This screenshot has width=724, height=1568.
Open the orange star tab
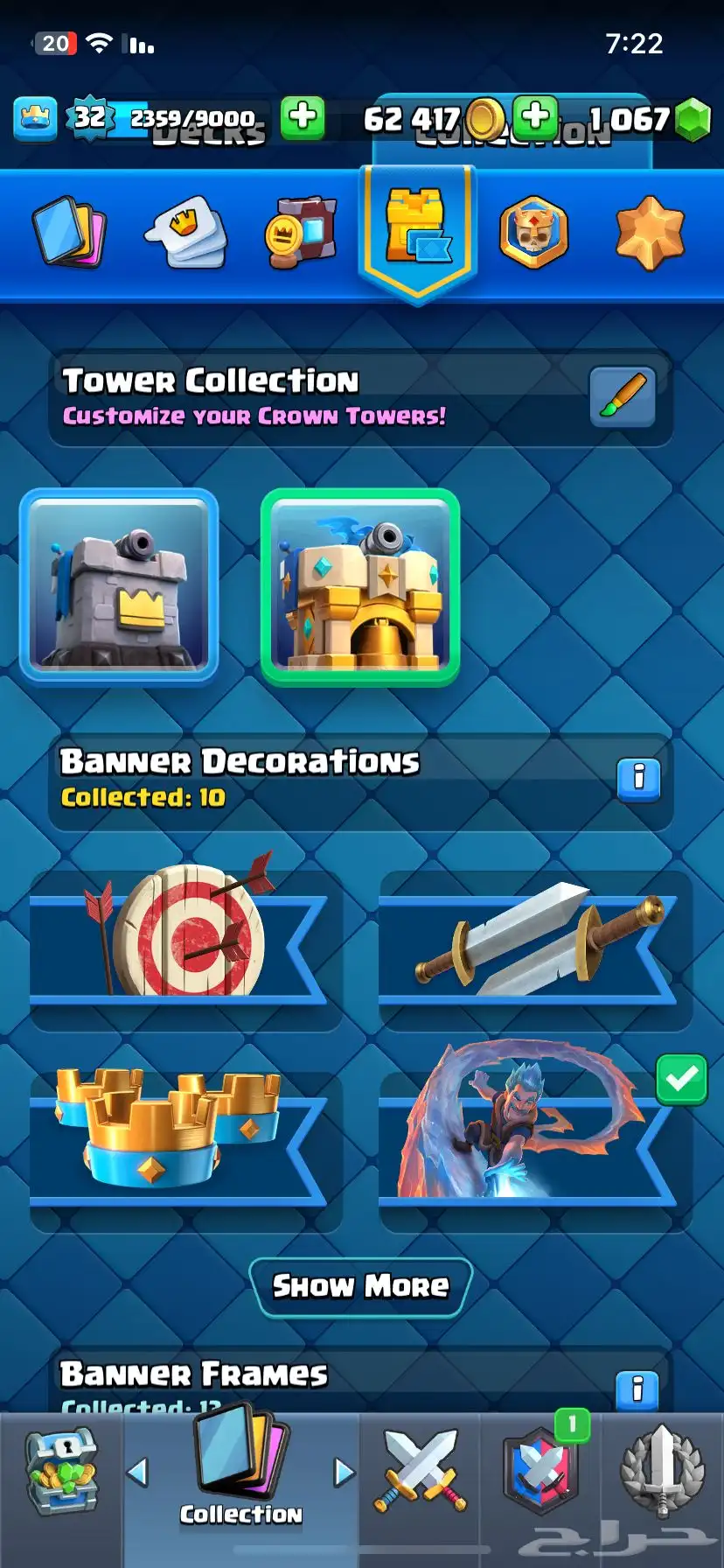pos(649,233)
